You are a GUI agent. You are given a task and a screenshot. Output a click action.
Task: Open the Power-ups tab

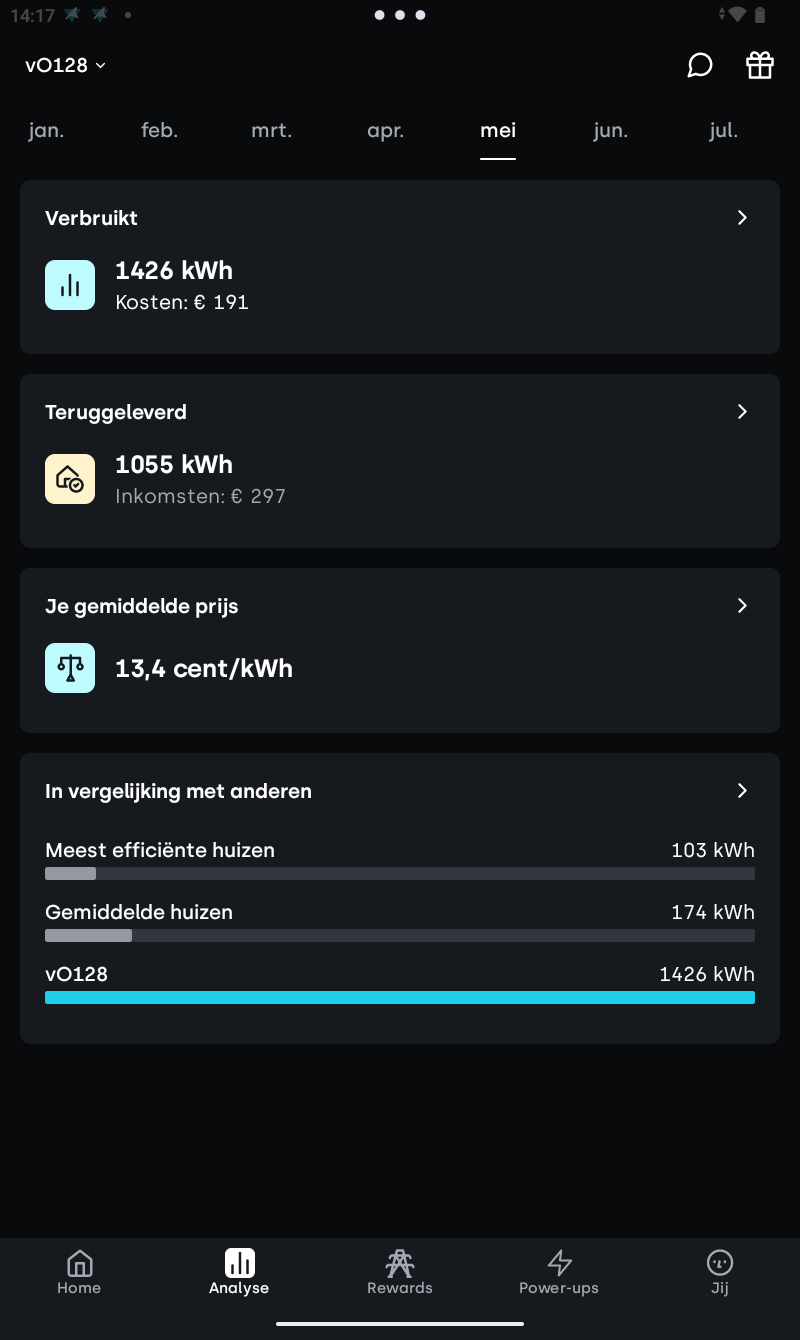pyautogui.click(x=559, y=1272)
